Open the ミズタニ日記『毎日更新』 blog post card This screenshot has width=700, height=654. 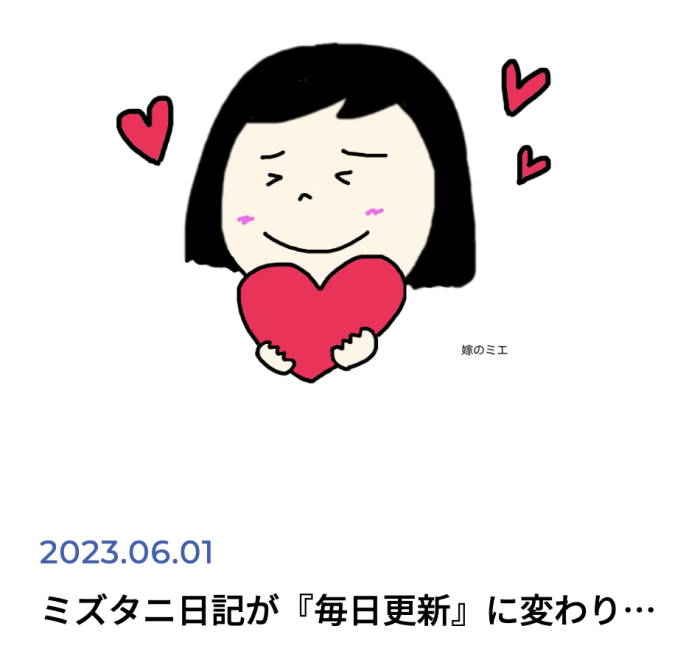click(348, 608)
